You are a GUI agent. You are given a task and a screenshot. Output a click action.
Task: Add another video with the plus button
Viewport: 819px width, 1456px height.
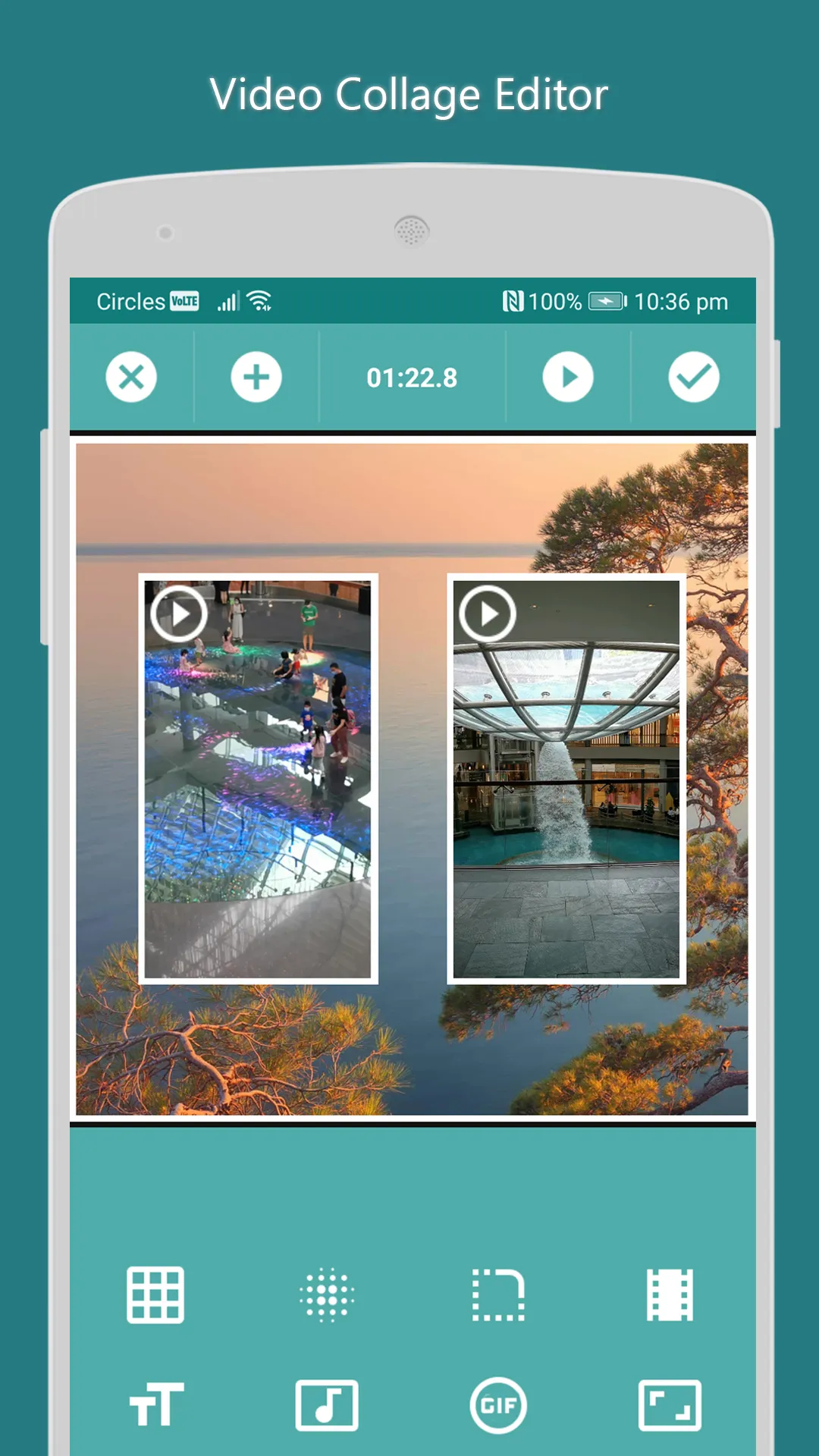[255, 377]
